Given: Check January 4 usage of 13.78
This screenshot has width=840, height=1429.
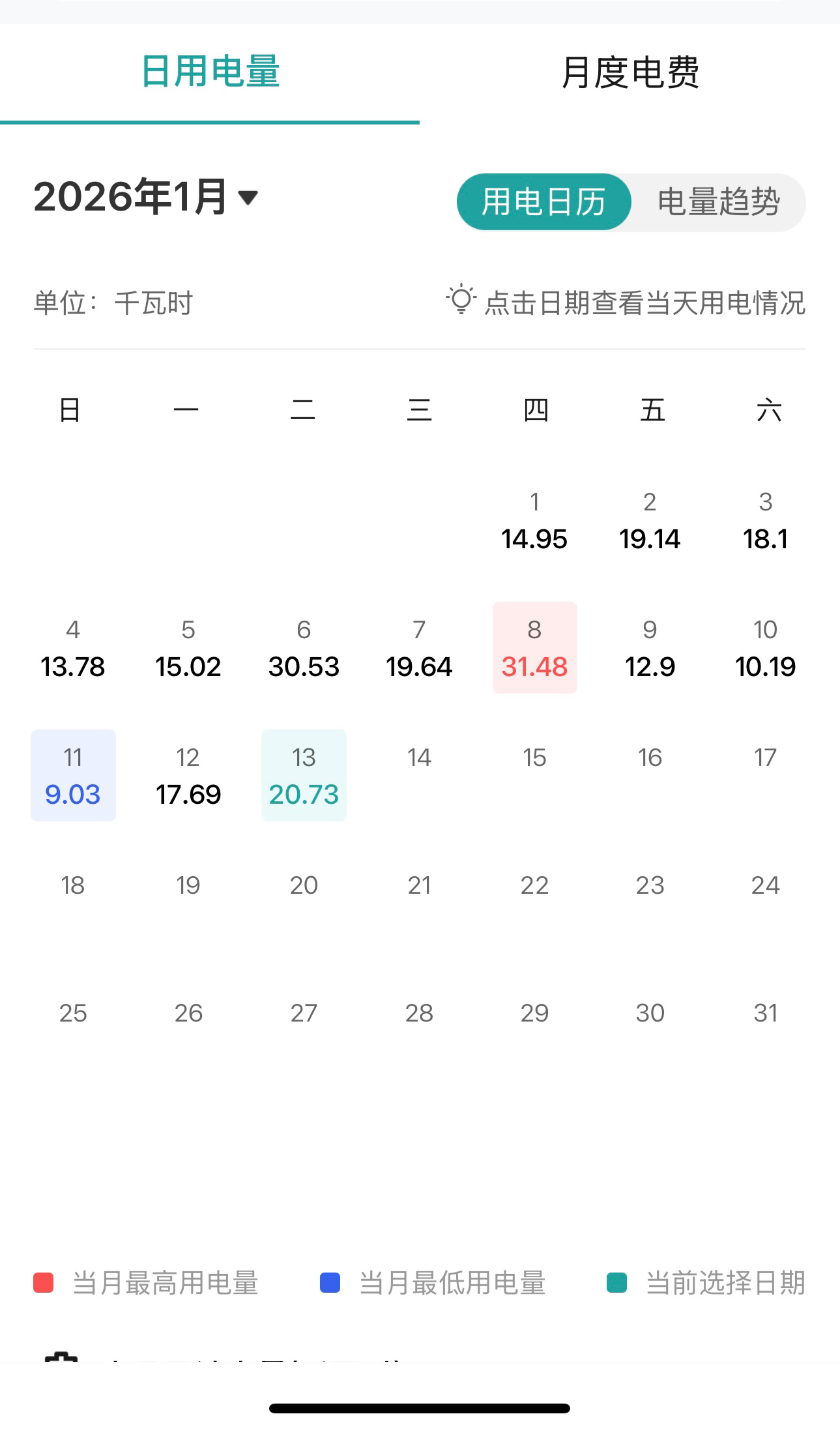Looking at the screenshot, I should click(73, 649).
